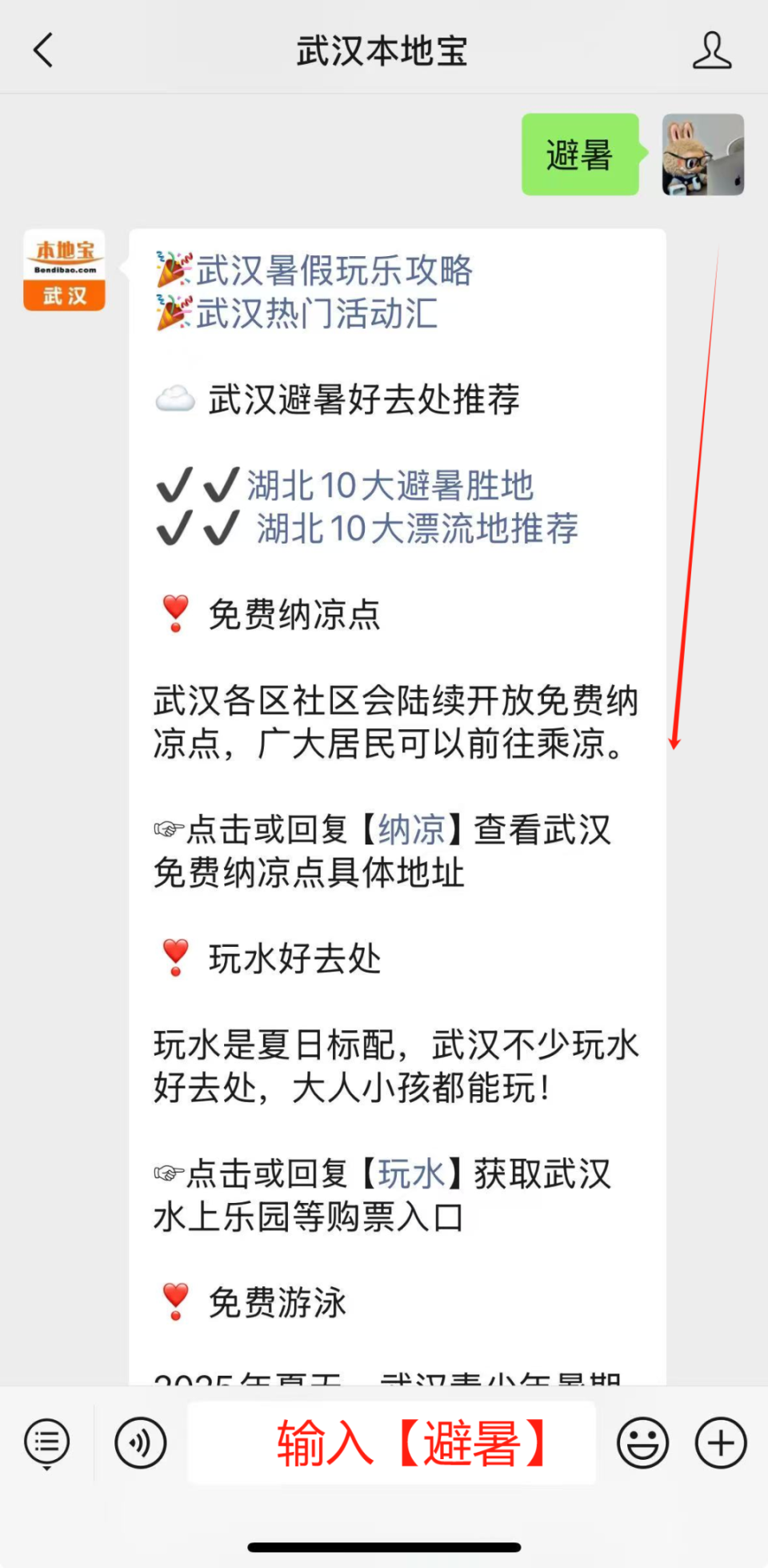768x1568 pixels.
Task: Open 湖北10大避暑胜地 link
Action: tap(390, 484)
